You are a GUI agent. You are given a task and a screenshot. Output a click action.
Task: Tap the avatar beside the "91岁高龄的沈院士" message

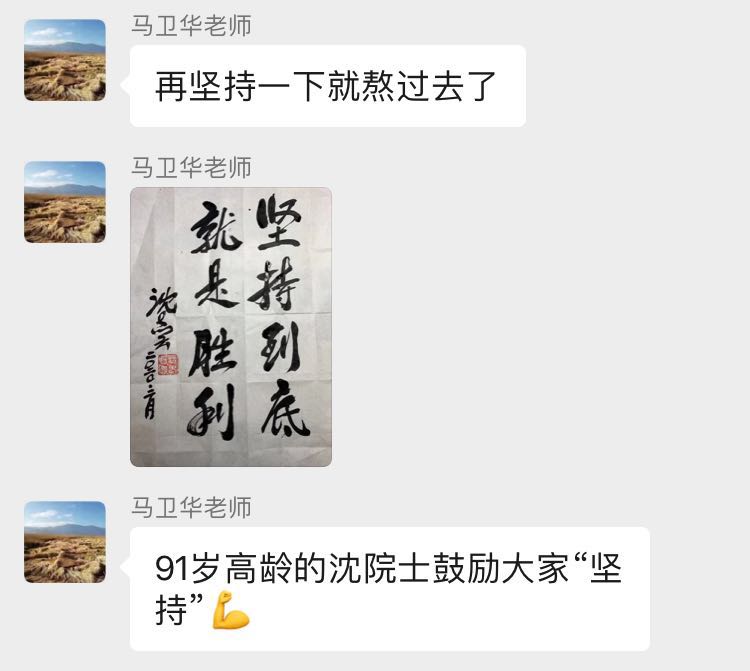65,542
